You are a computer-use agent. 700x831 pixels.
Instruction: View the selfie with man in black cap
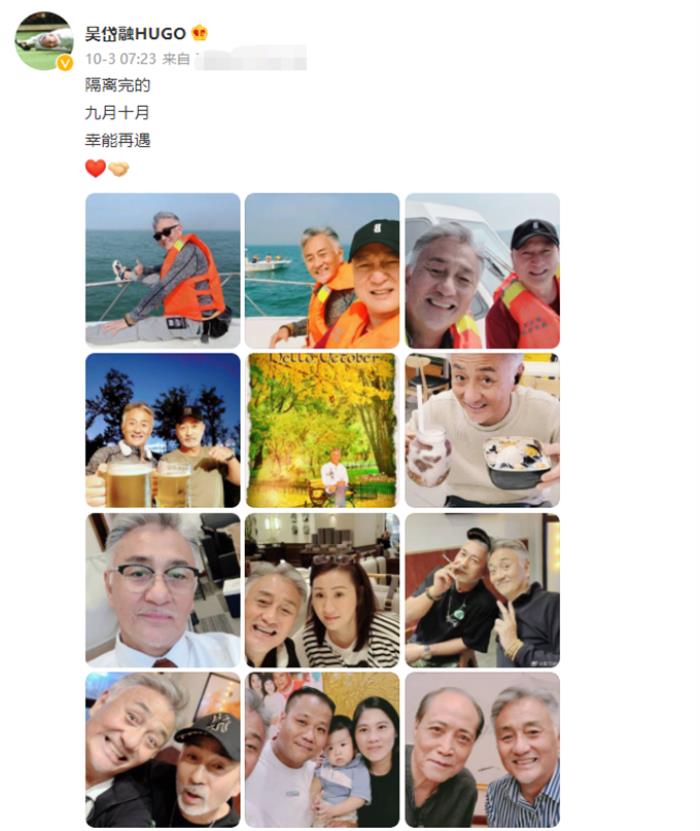coord(163,749)
